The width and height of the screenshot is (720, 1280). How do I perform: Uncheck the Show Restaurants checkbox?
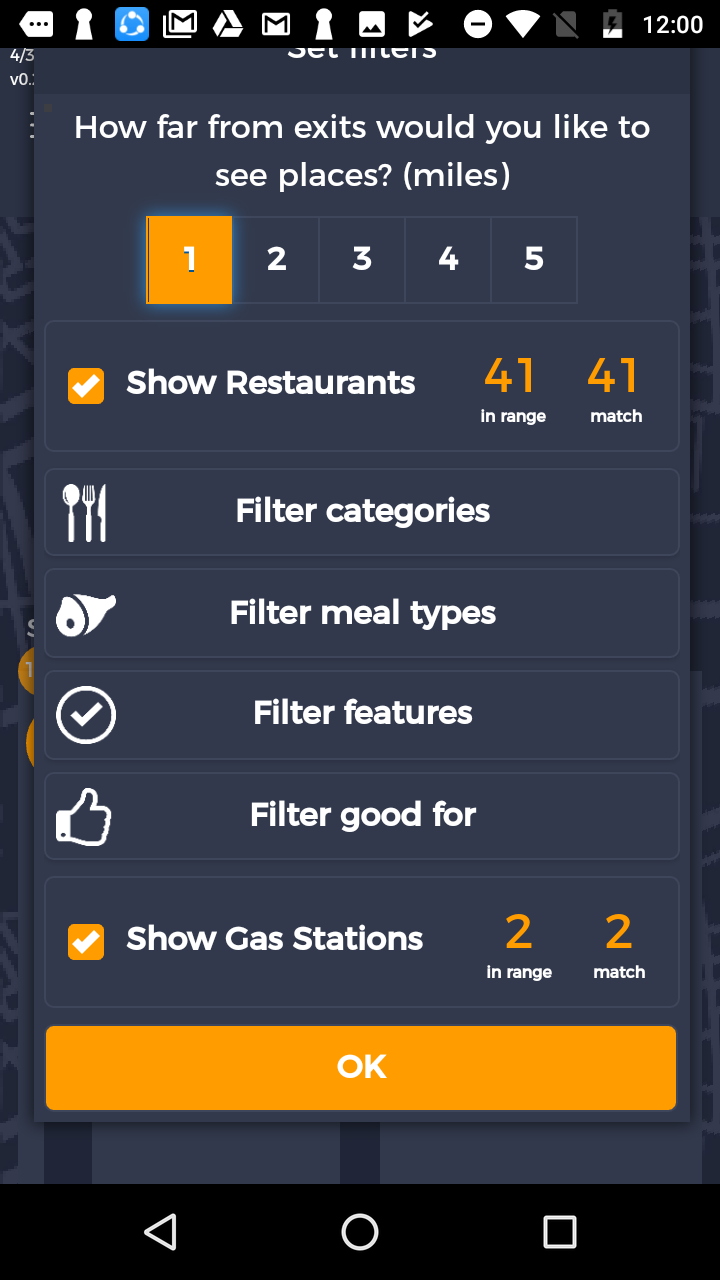pyautogui.click(x=86, y=385)
